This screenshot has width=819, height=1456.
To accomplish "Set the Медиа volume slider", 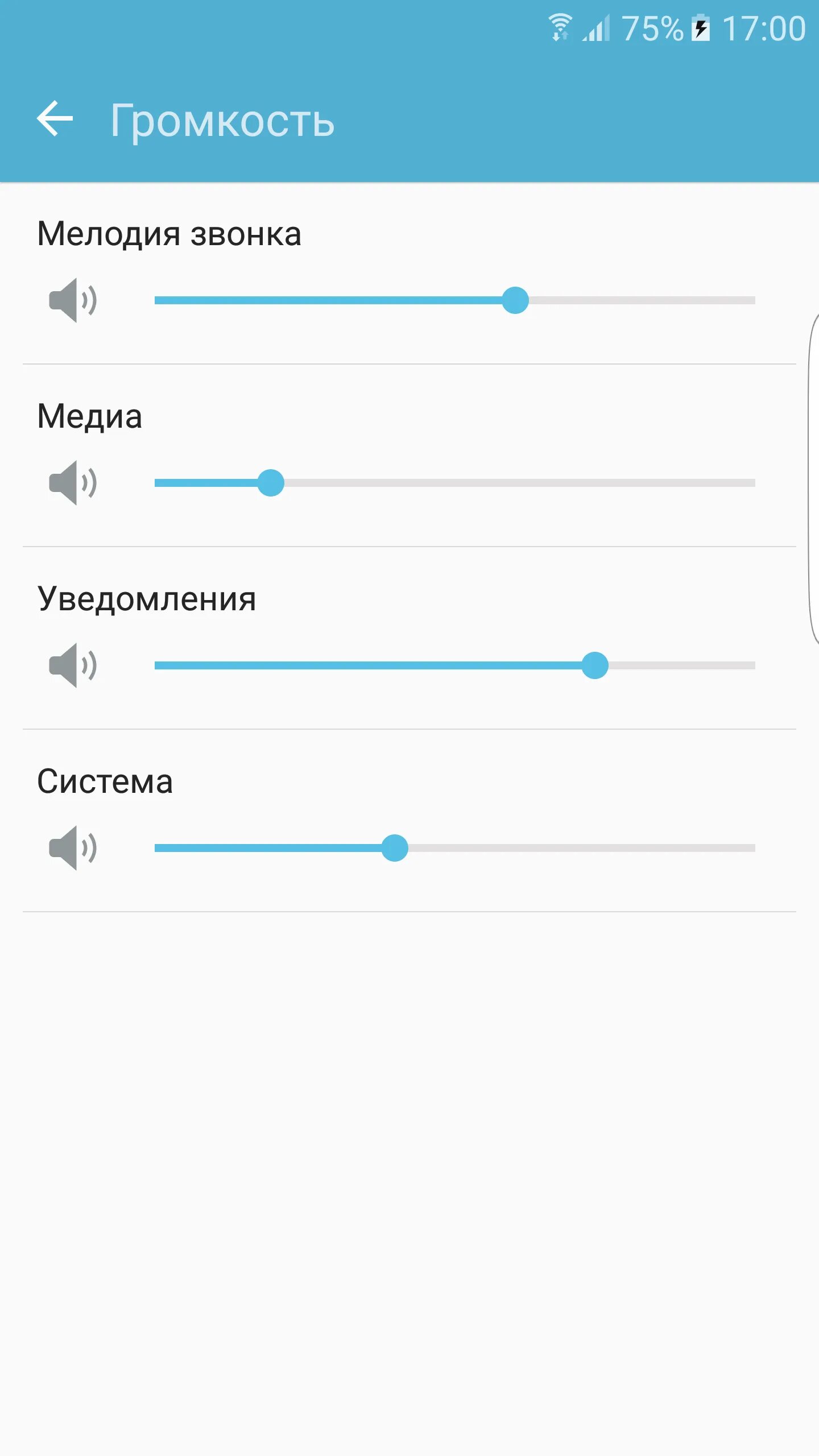I will pyautogui.click(x=455, y=483).
